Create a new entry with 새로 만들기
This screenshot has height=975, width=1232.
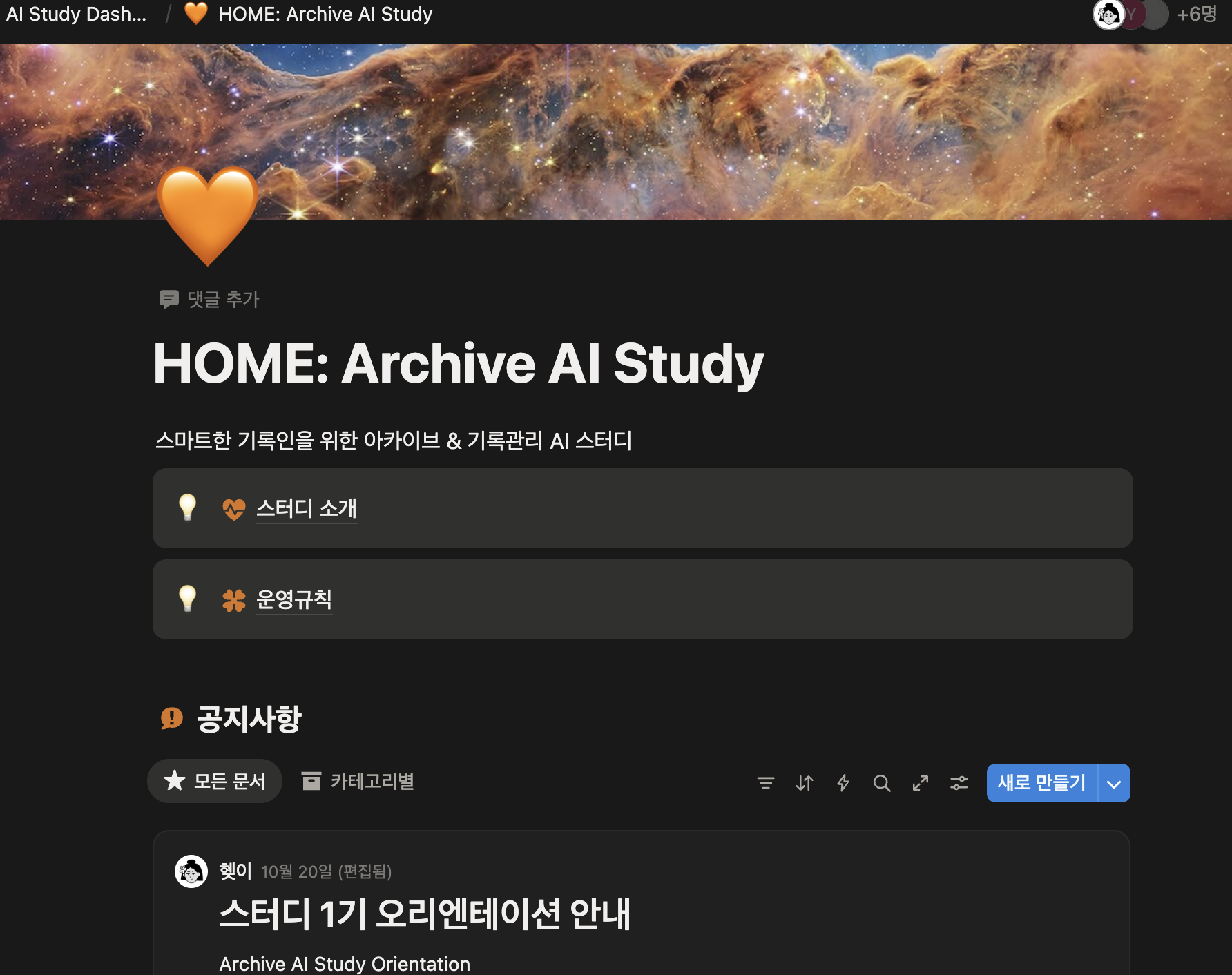1041,783
